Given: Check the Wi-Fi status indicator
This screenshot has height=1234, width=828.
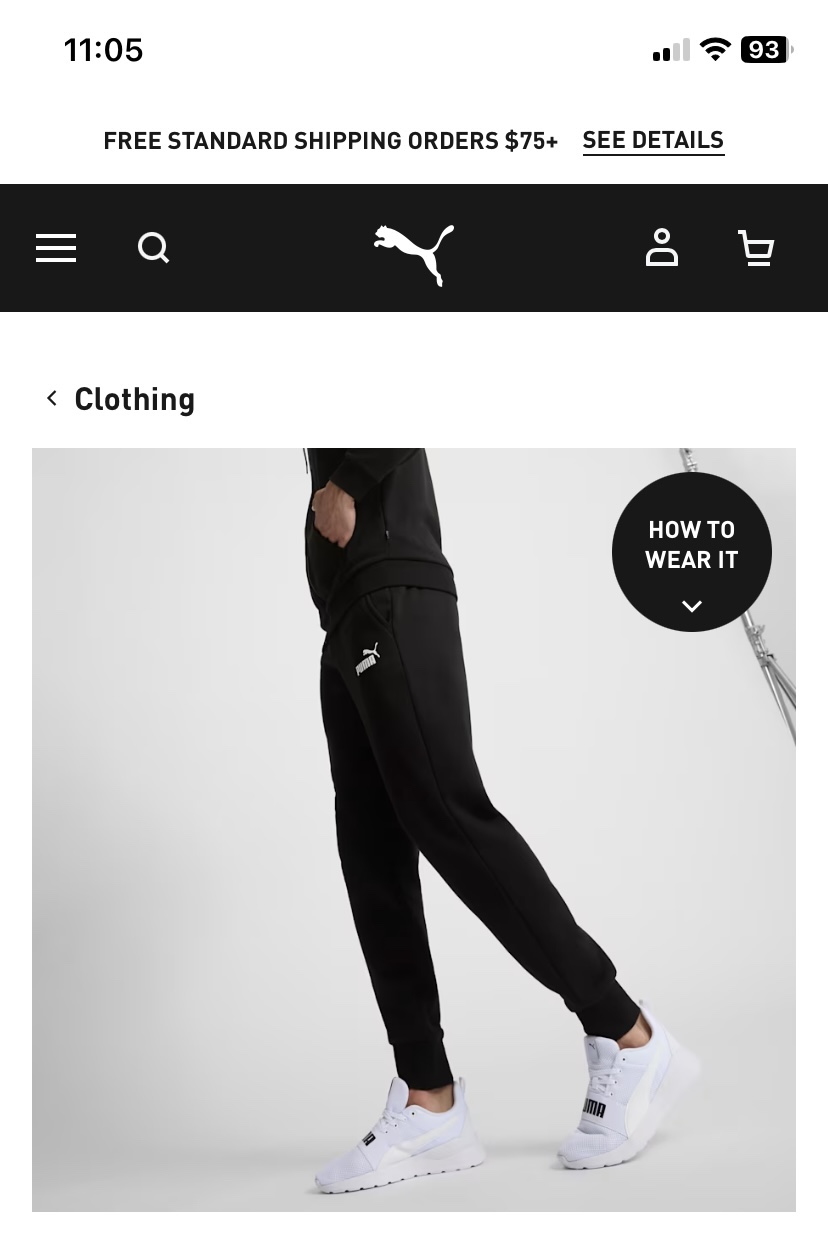Looking at the screenshot, I should [x=715, y=49].
